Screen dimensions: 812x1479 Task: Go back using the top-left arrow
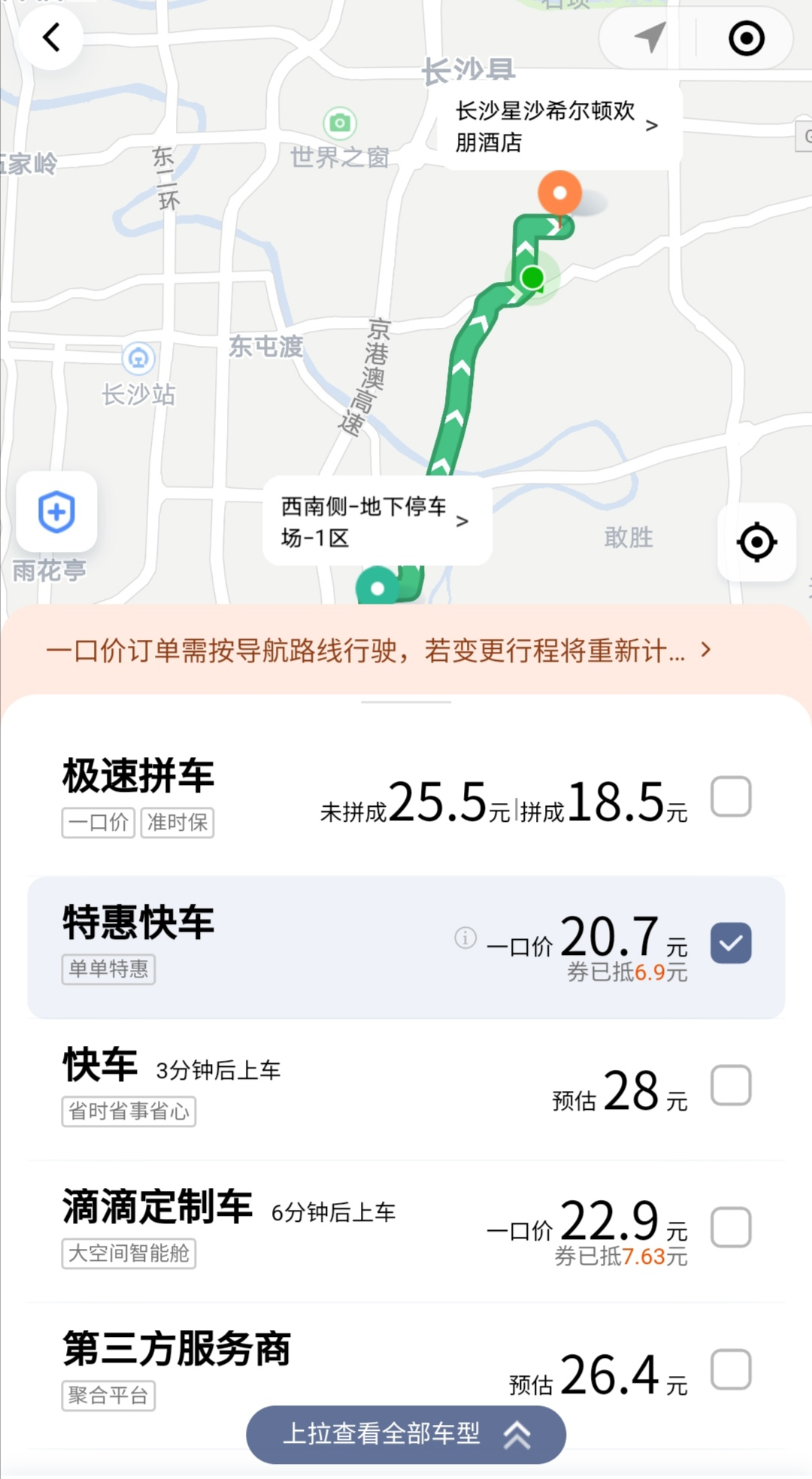[x=50, y=38]
